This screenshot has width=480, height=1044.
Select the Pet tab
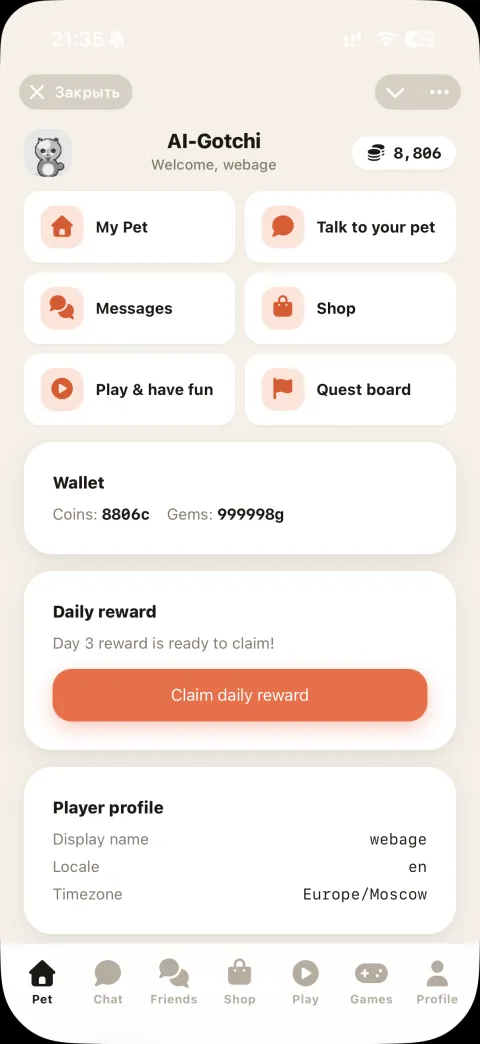pyautogui.click(x=42, y=982)
